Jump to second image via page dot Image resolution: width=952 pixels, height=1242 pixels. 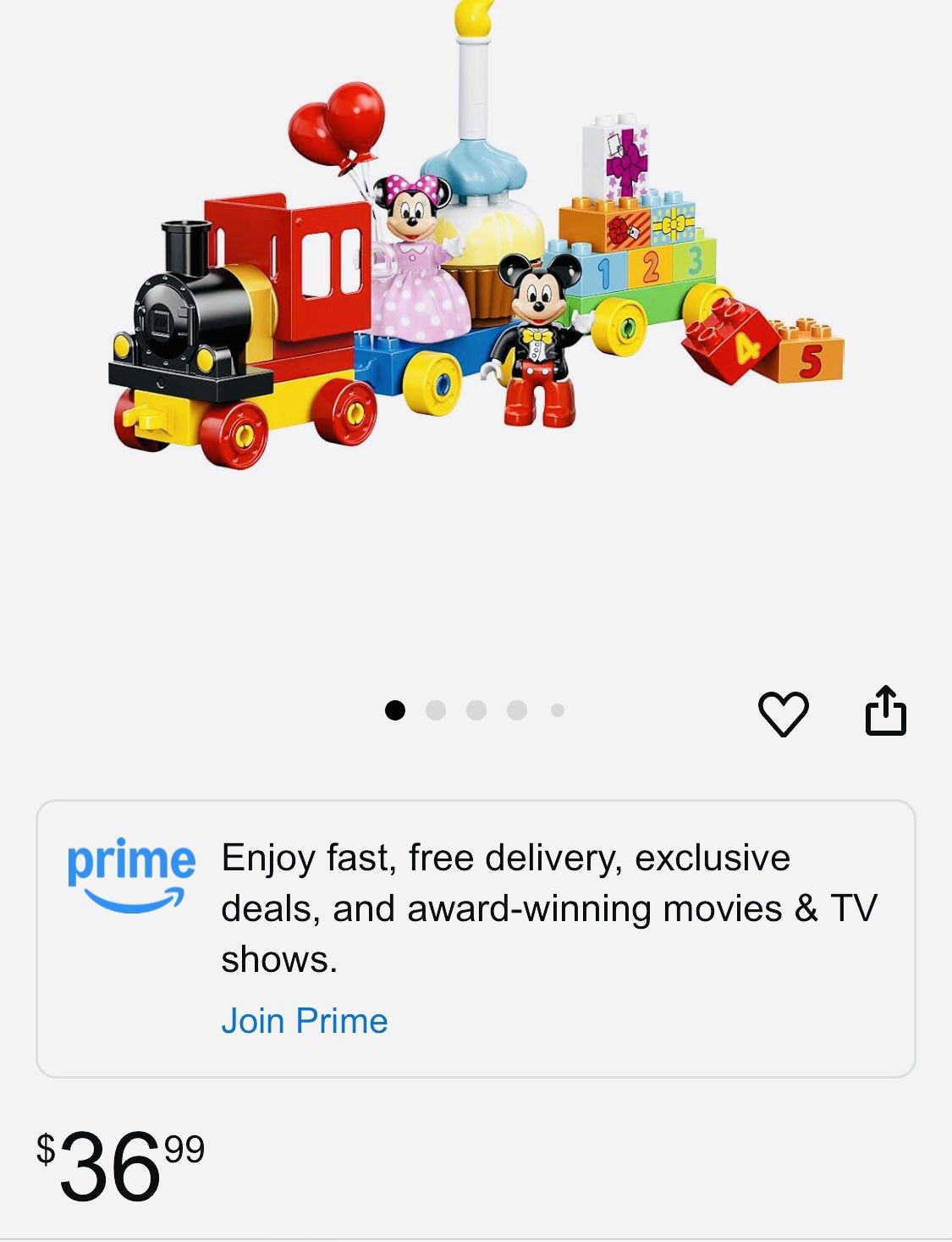436,710
